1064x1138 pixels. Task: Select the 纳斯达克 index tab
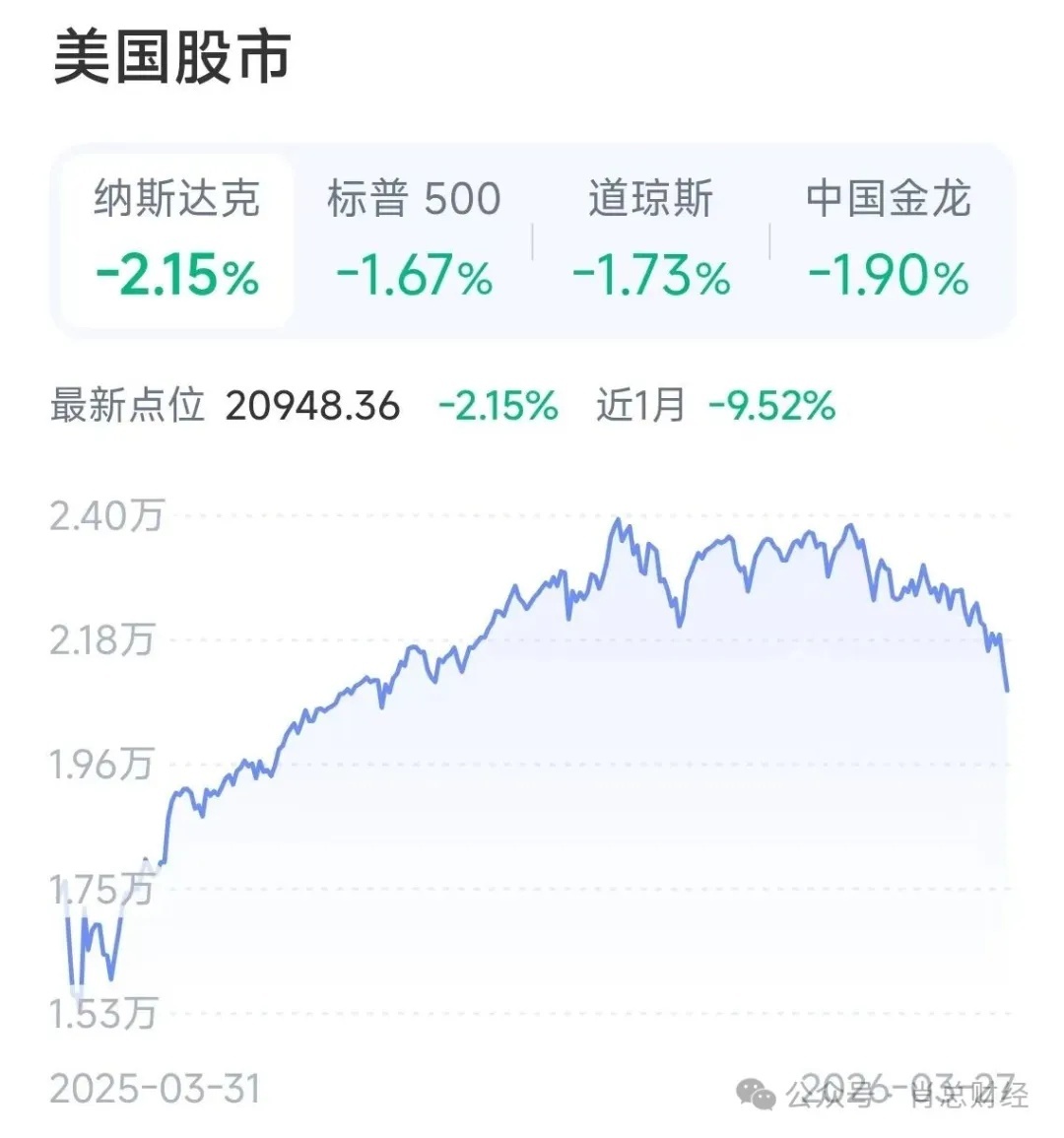[x=177, y=239]
